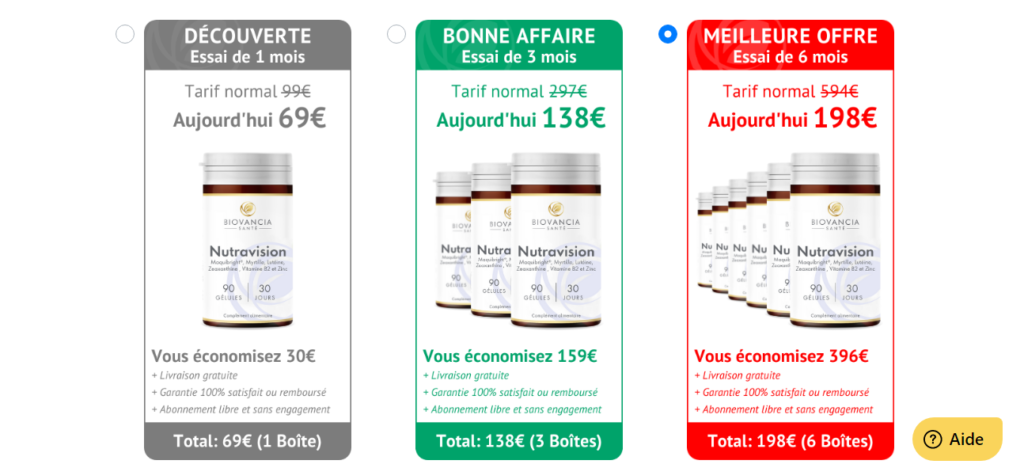This screenshot has height=468, width=1024.
Task: Select the Découverte 1-month radio button
Action: click(x=125, y=35)
